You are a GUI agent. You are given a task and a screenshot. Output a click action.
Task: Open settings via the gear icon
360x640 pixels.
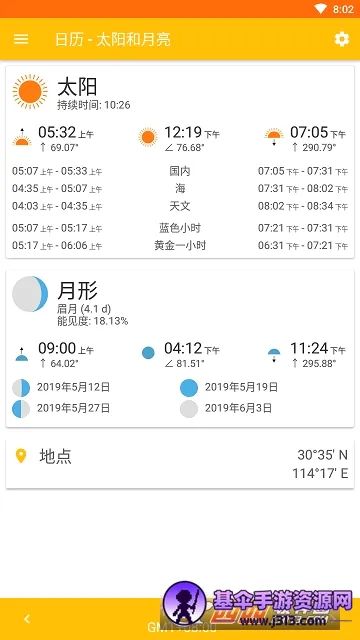342,39
